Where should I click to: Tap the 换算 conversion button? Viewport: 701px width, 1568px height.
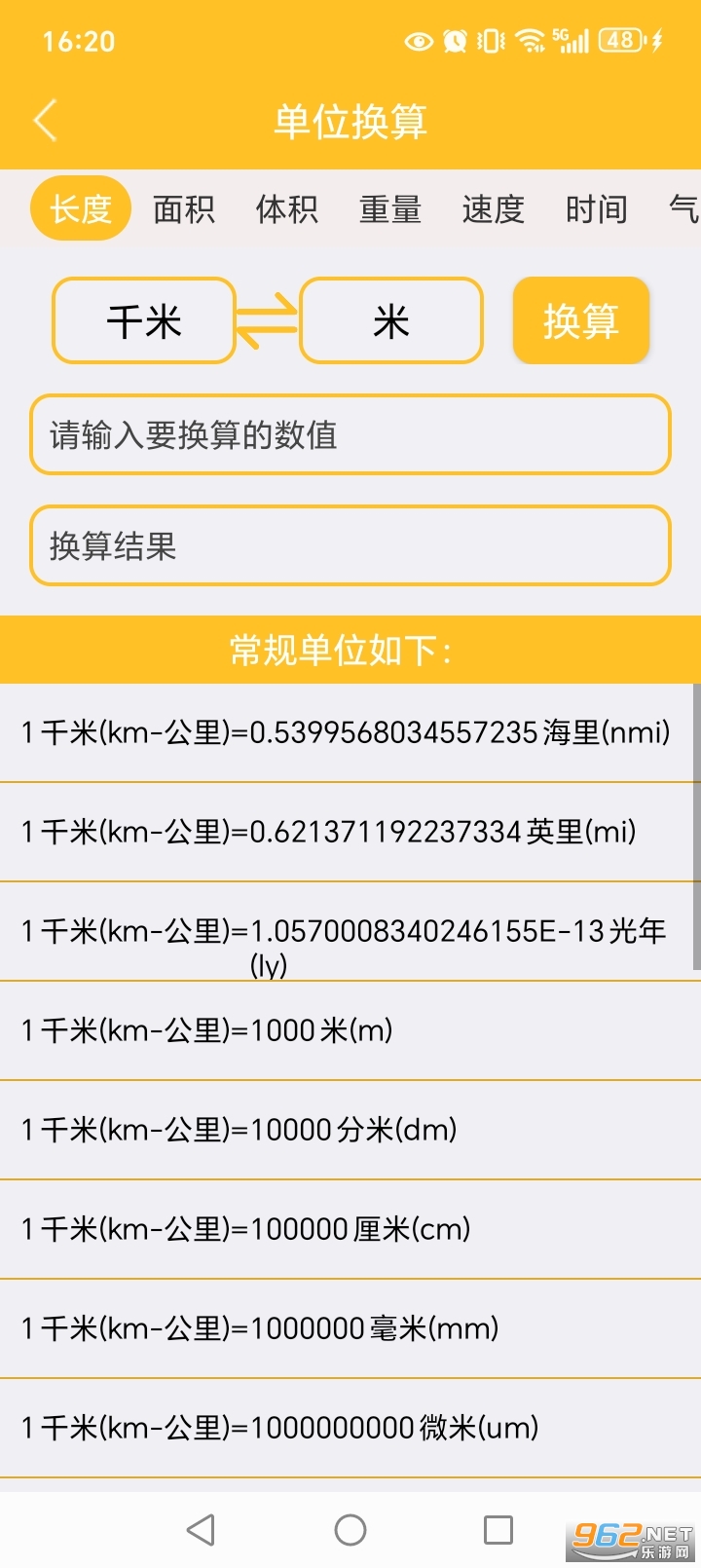click(580, 321)
